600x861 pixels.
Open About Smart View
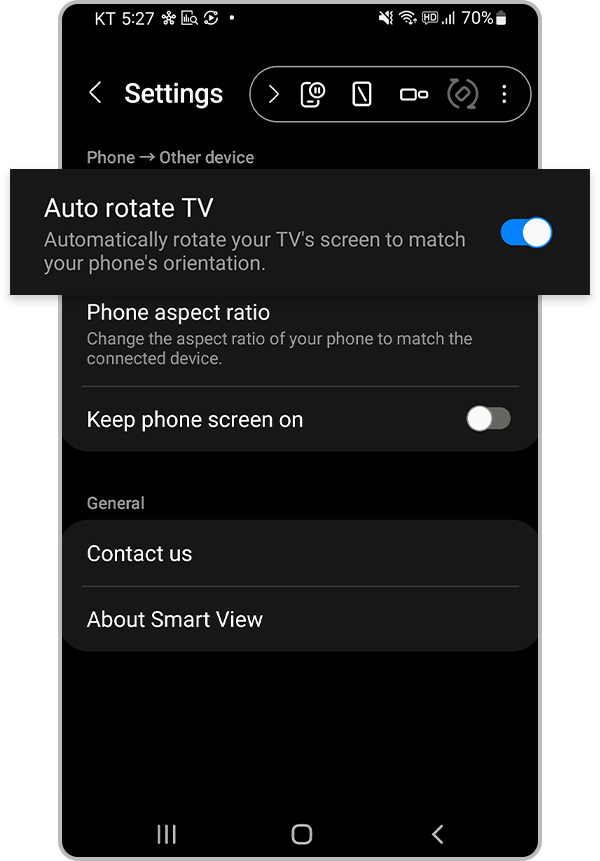pyautogui.click(x=300, y=619)
